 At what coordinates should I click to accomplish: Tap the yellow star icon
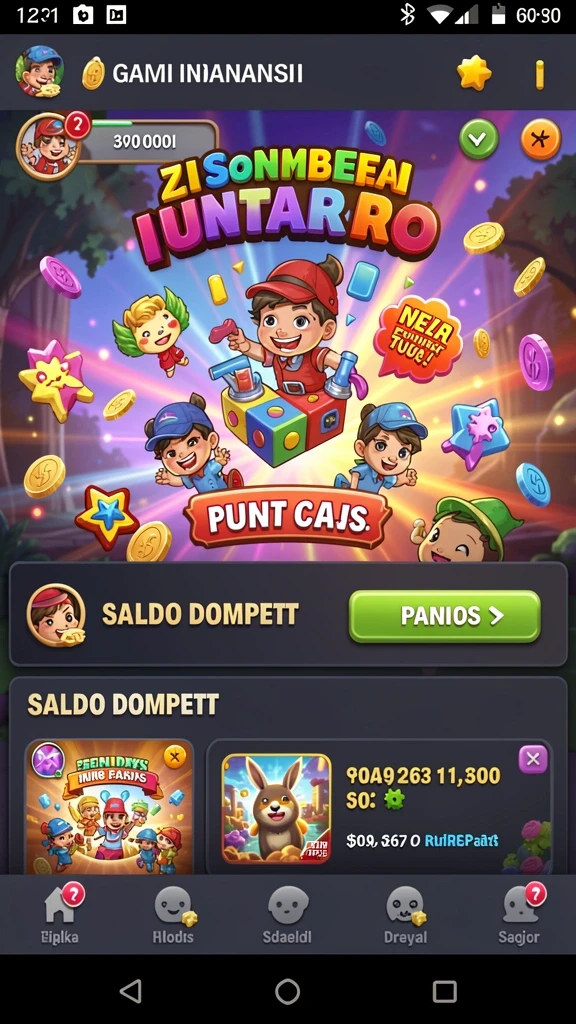[474, 73]
